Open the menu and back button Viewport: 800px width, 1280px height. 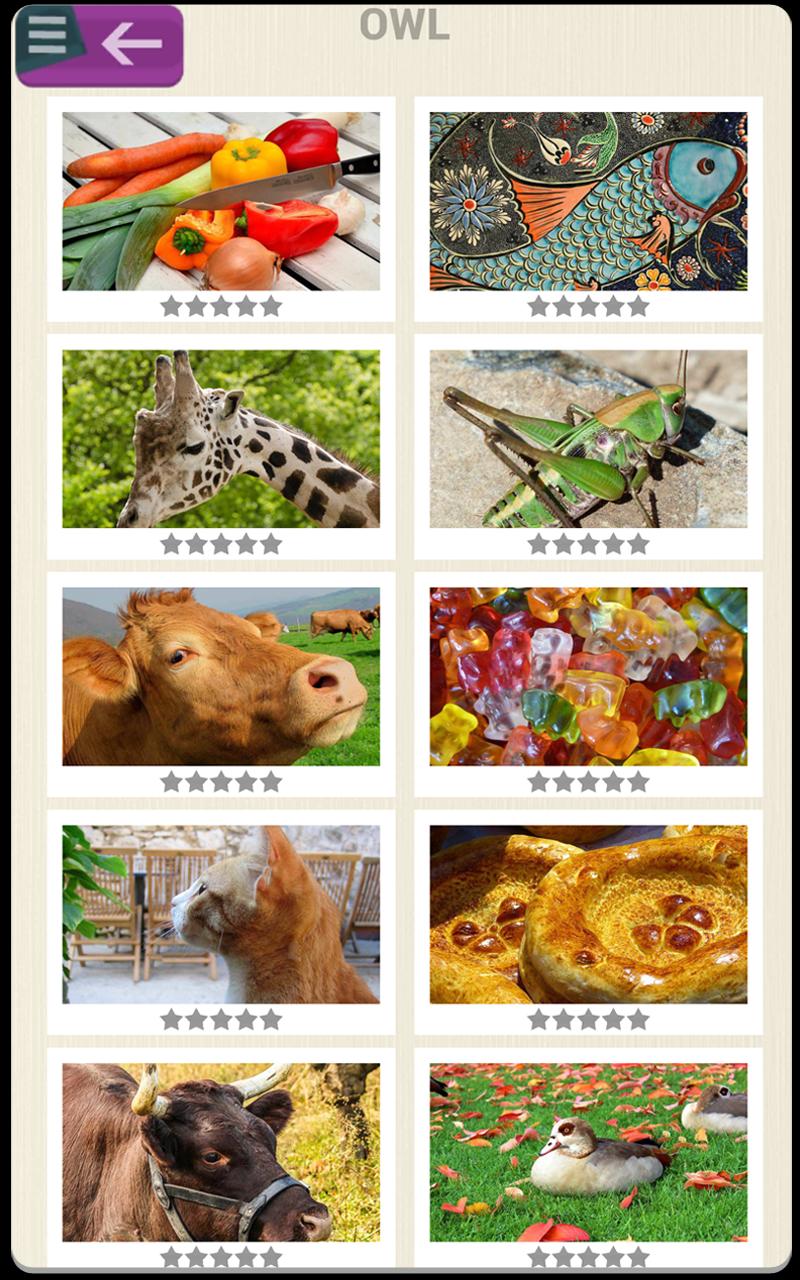click(99, 46)
